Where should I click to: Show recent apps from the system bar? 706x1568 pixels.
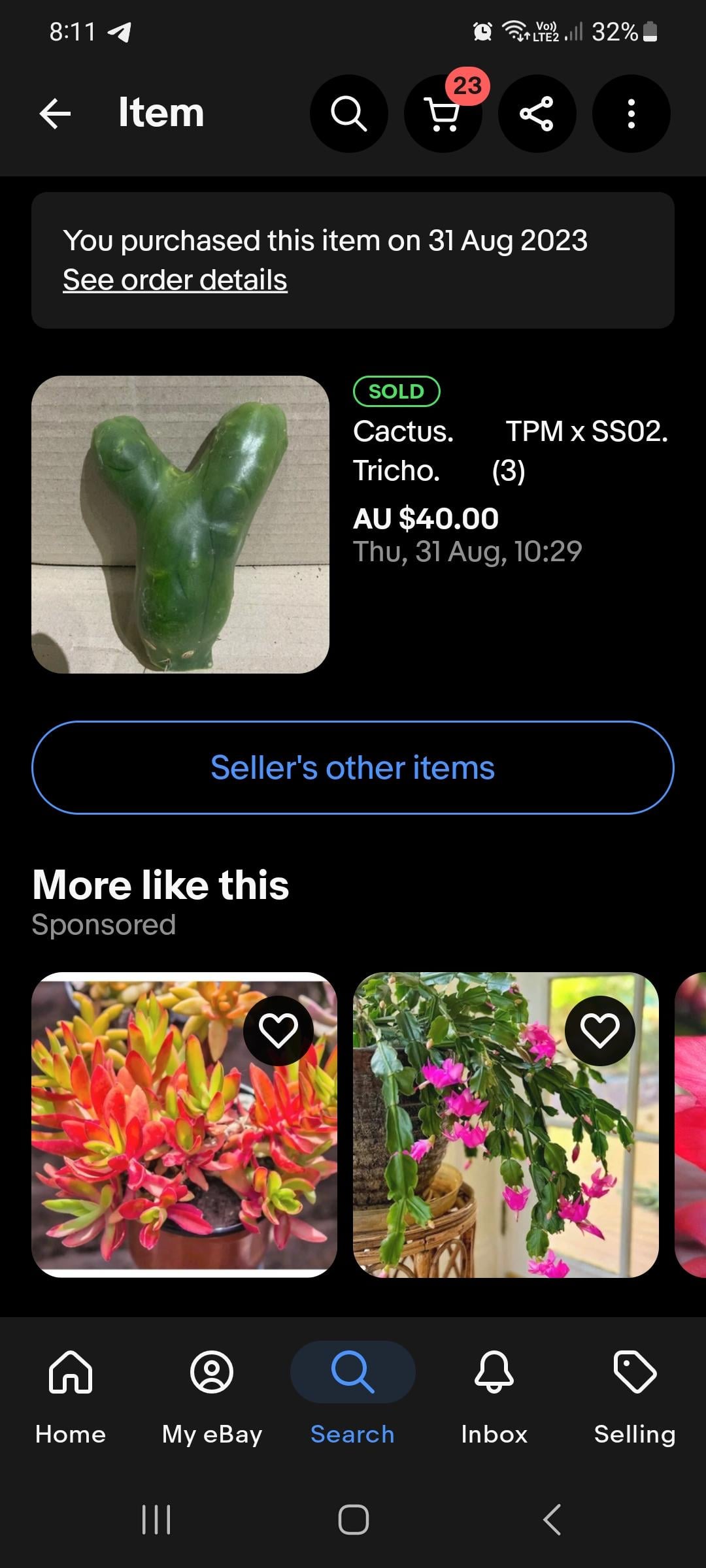156,1519
